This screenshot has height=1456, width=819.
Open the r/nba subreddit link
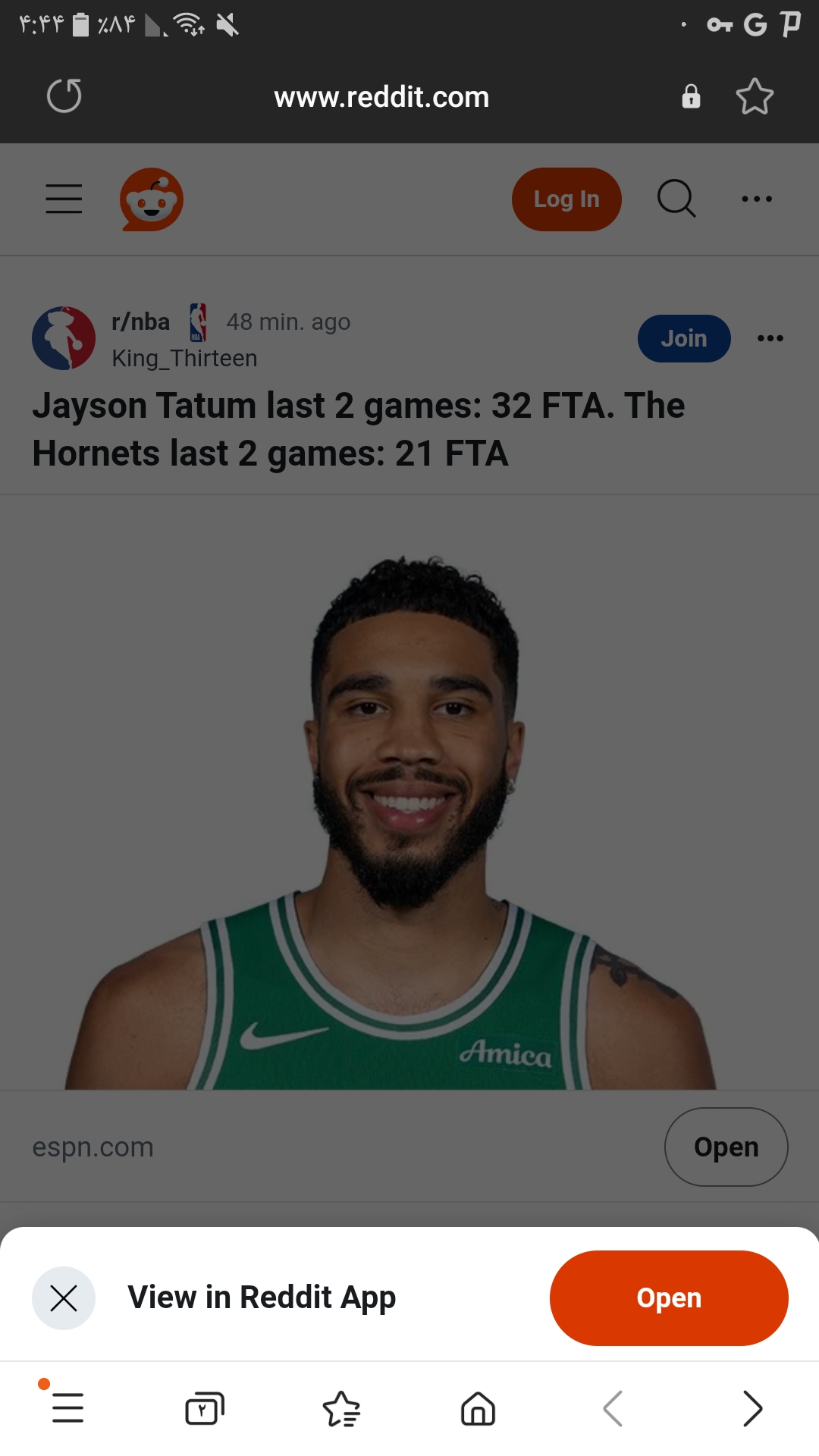[x=141, y=322]
